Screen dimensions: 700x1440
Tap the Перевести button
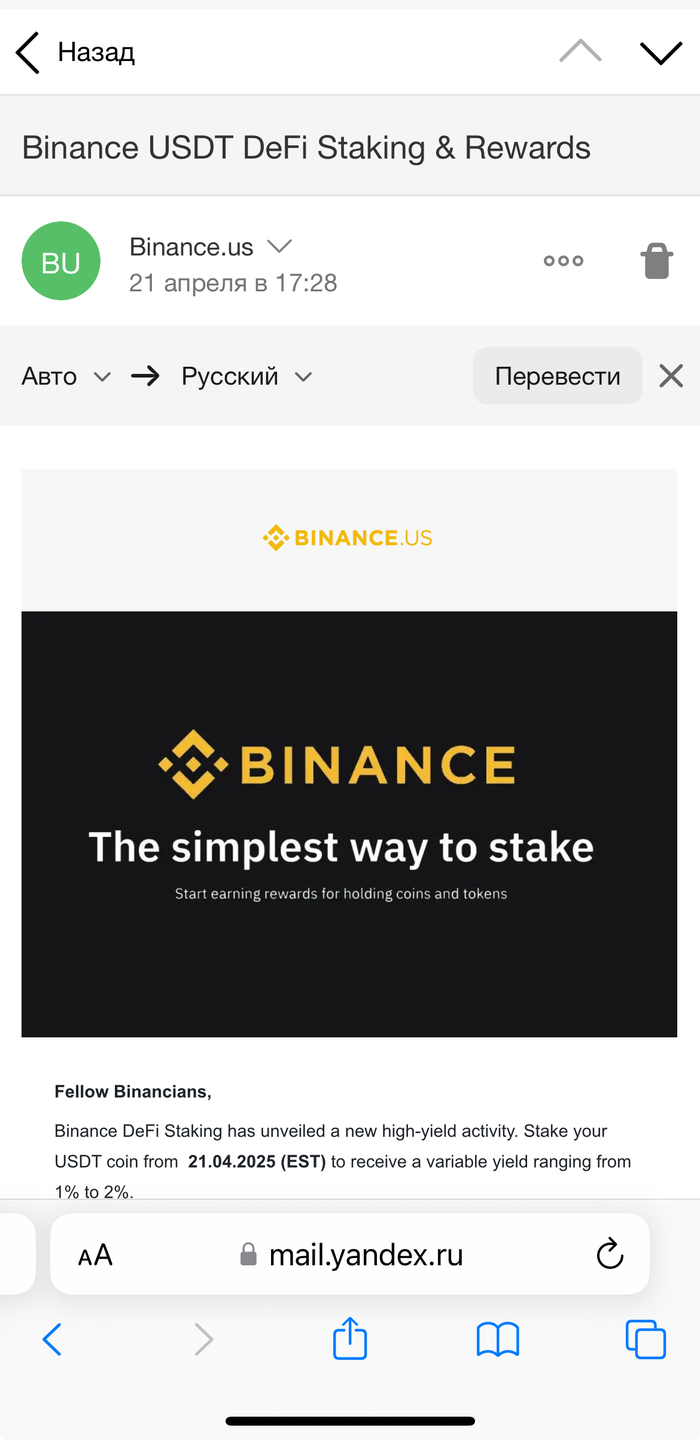point(557,376)
